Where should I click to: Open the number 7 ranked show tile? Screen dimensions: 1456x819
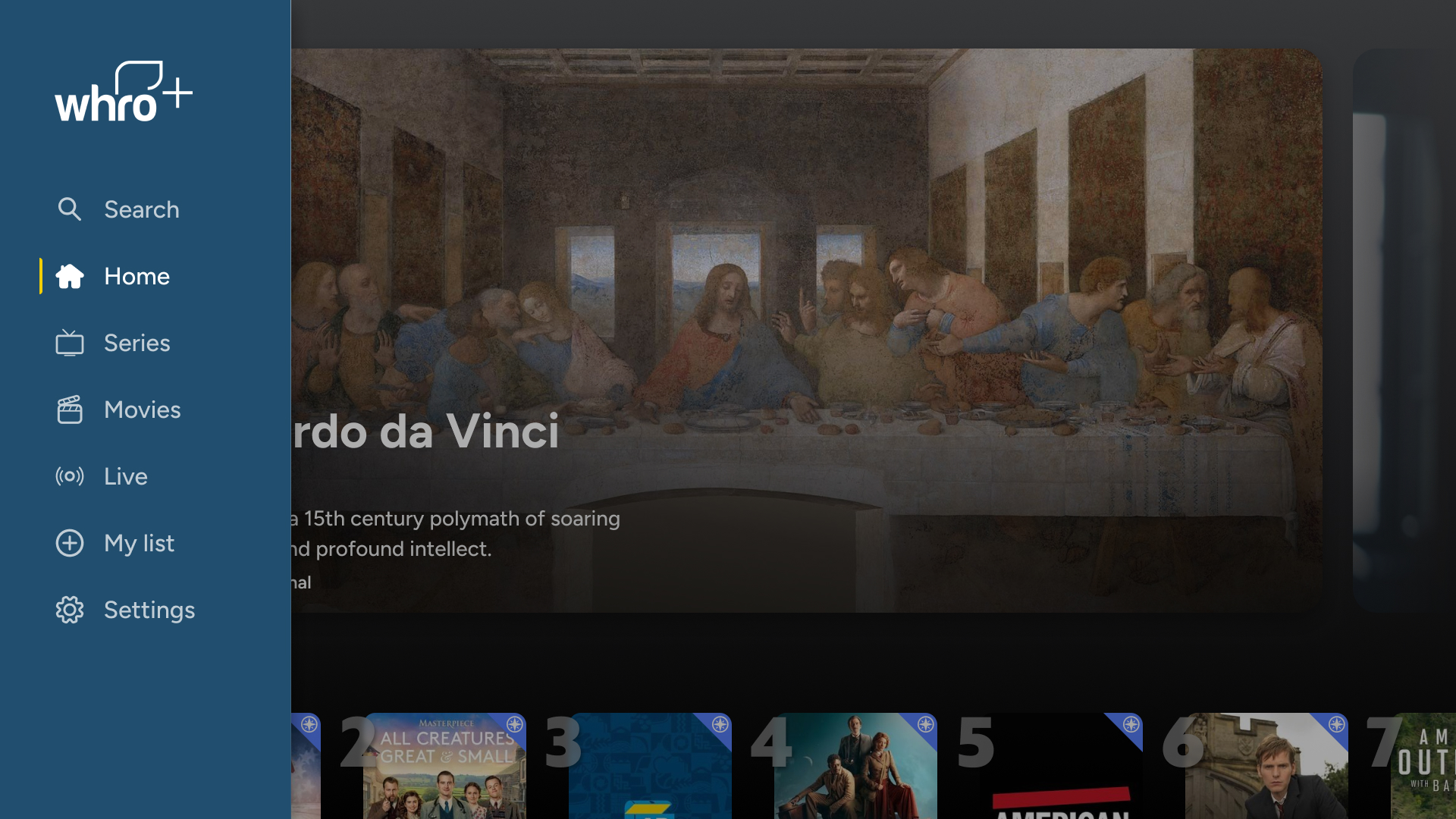click(x=1423, y=766)
